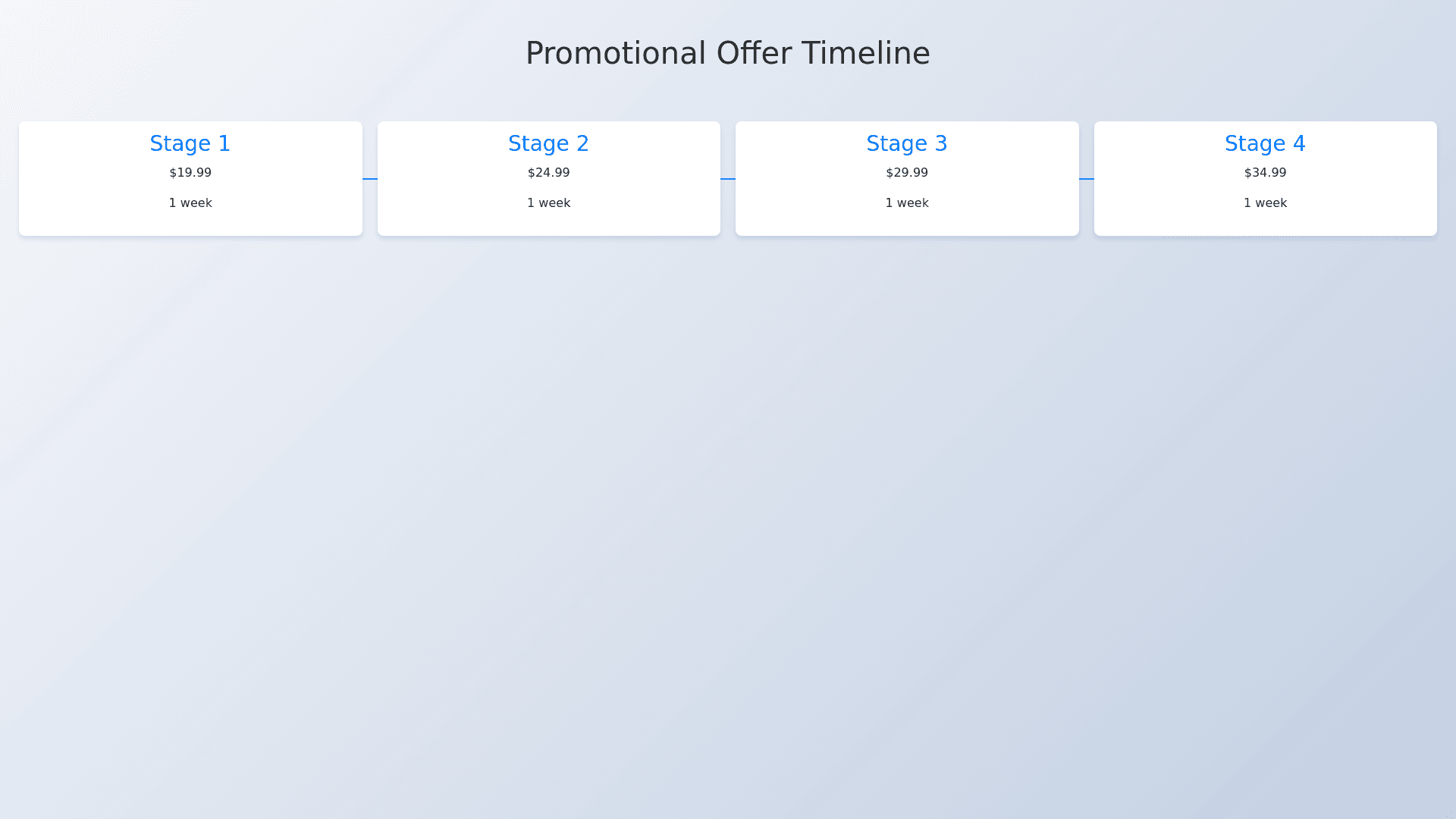View the Stage 3 offer card
1456x819 pixels.
pyautogui.click(x=906, y=178)
